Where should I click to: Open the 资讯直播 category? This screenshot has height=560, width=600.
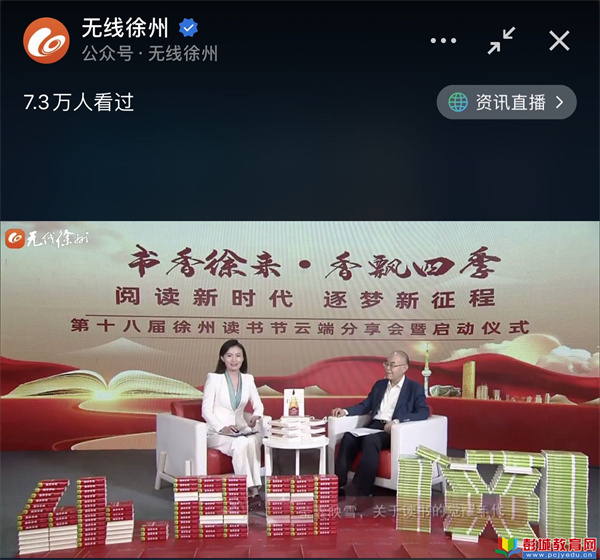click(507, 102)
